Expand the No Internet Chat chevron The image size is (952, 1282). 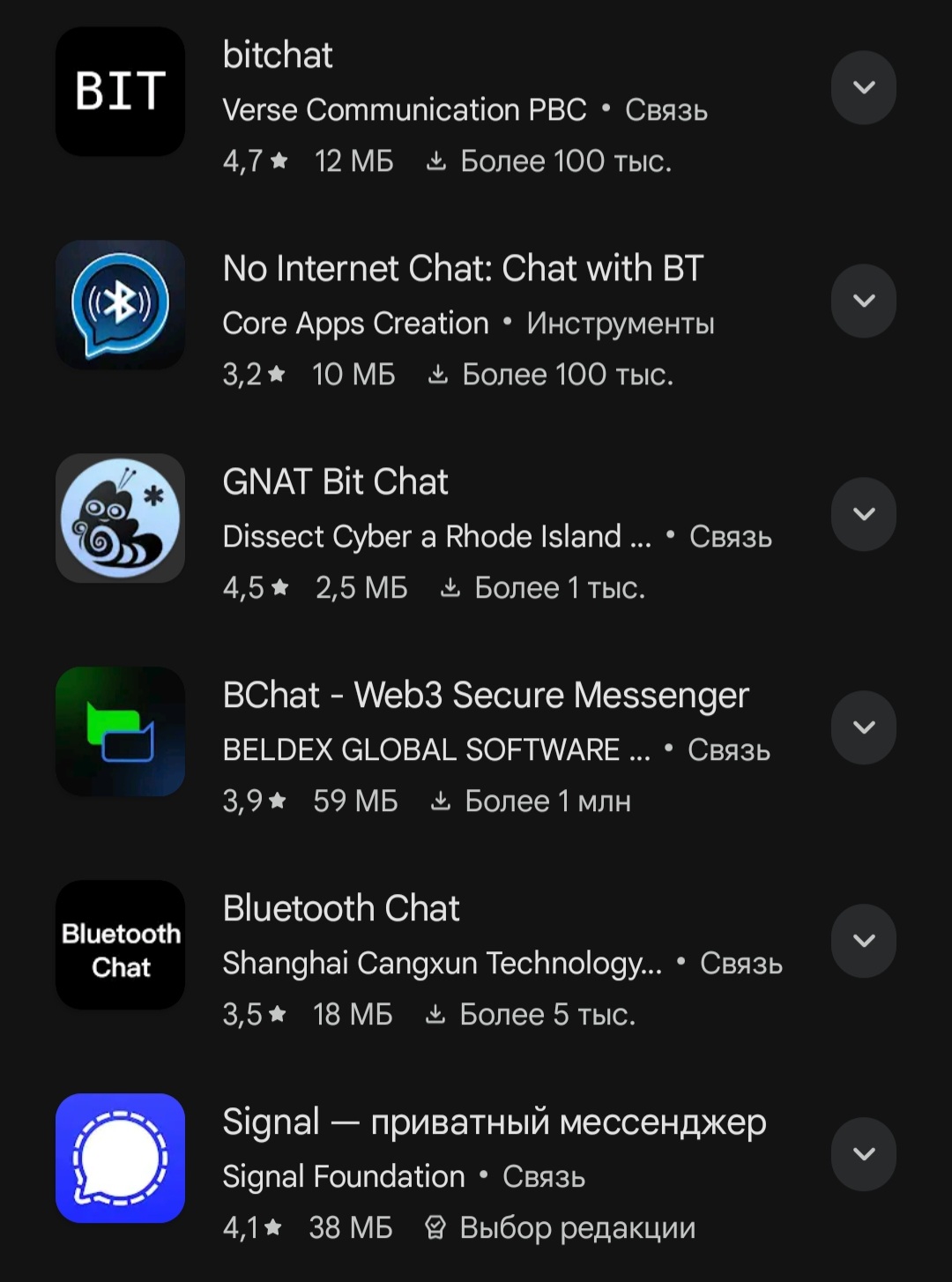tap(864, 301)
